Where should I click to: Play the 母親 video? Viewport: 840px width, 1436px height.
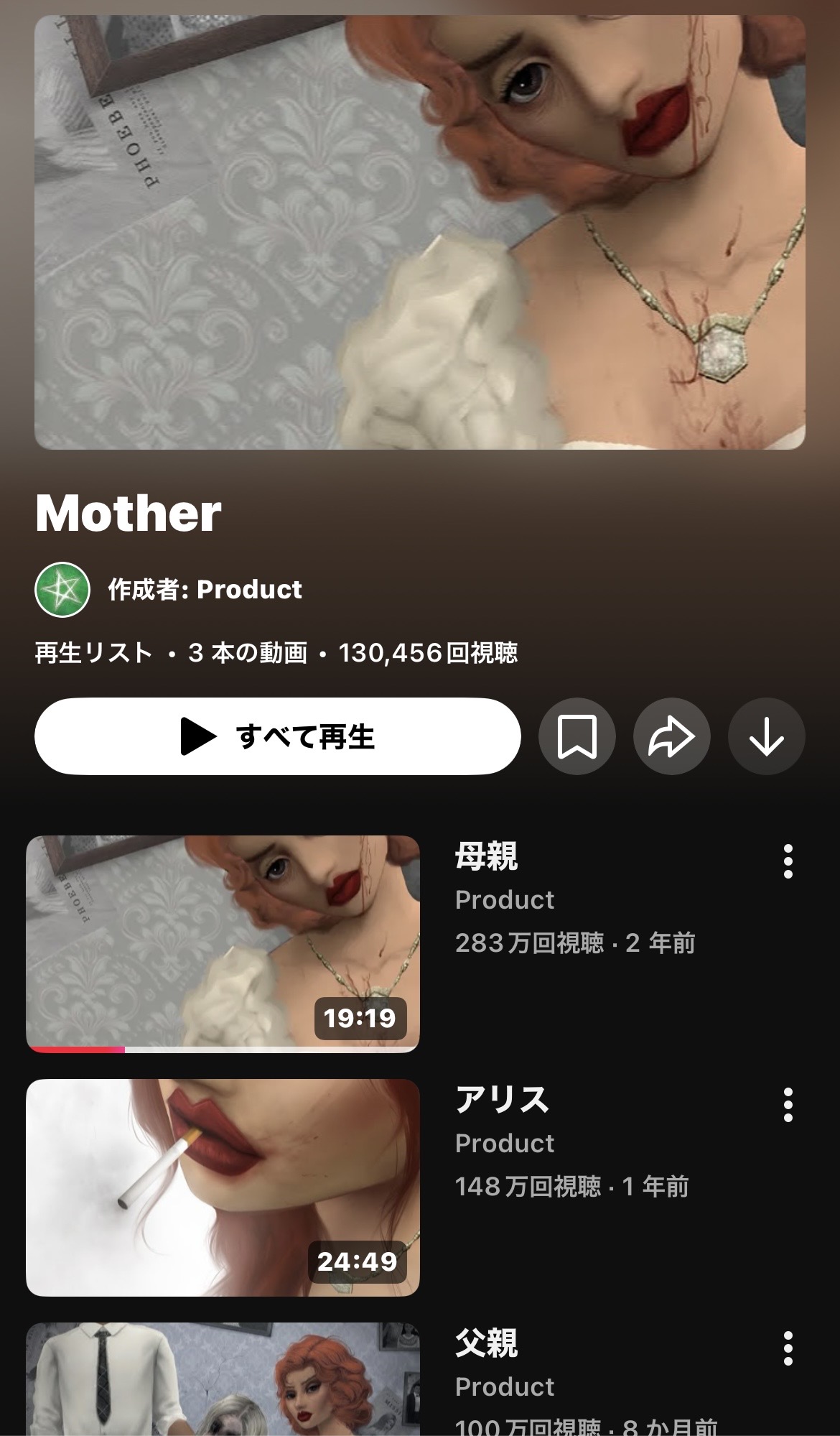click(x=223, y=943)
